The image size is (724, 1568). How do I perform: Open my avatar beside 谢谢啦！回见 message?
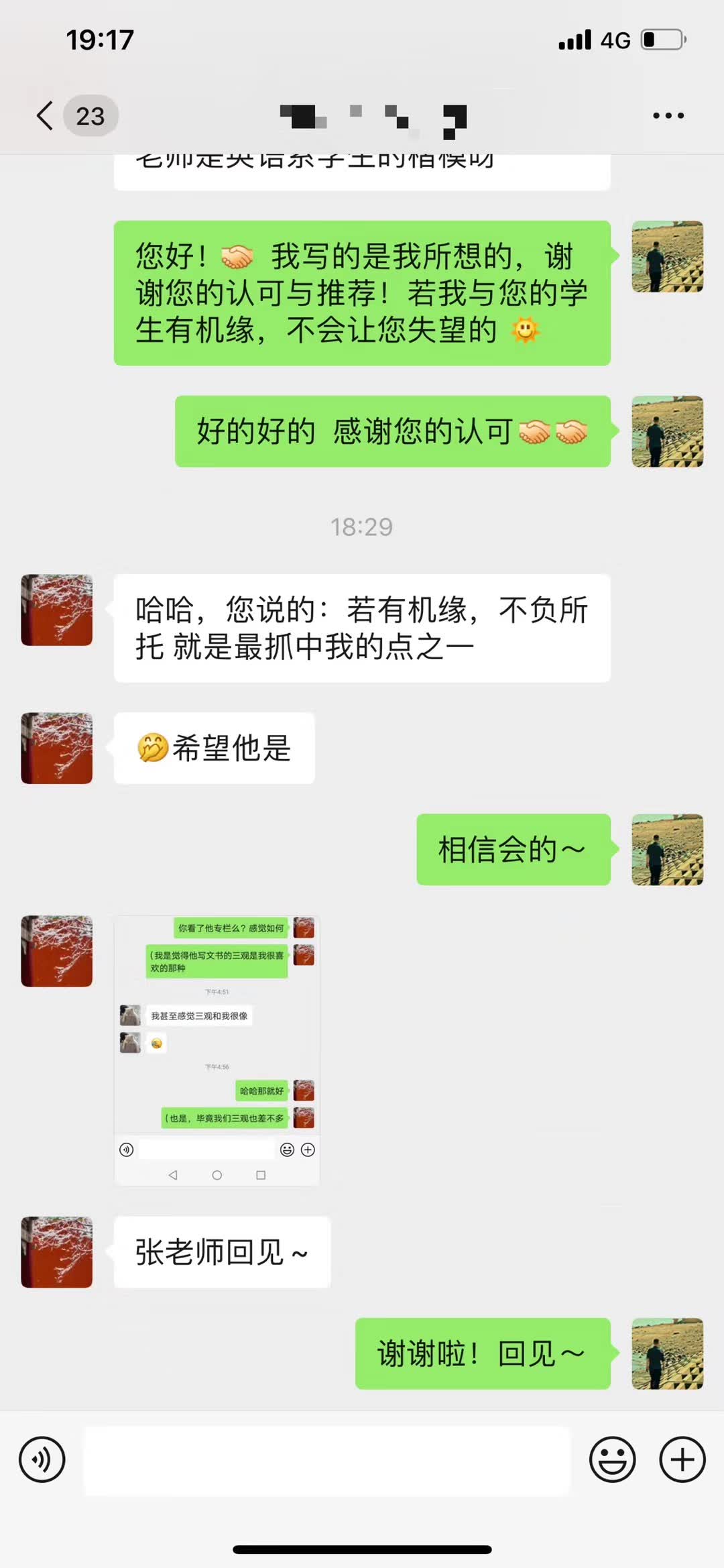pos(667,1353)
